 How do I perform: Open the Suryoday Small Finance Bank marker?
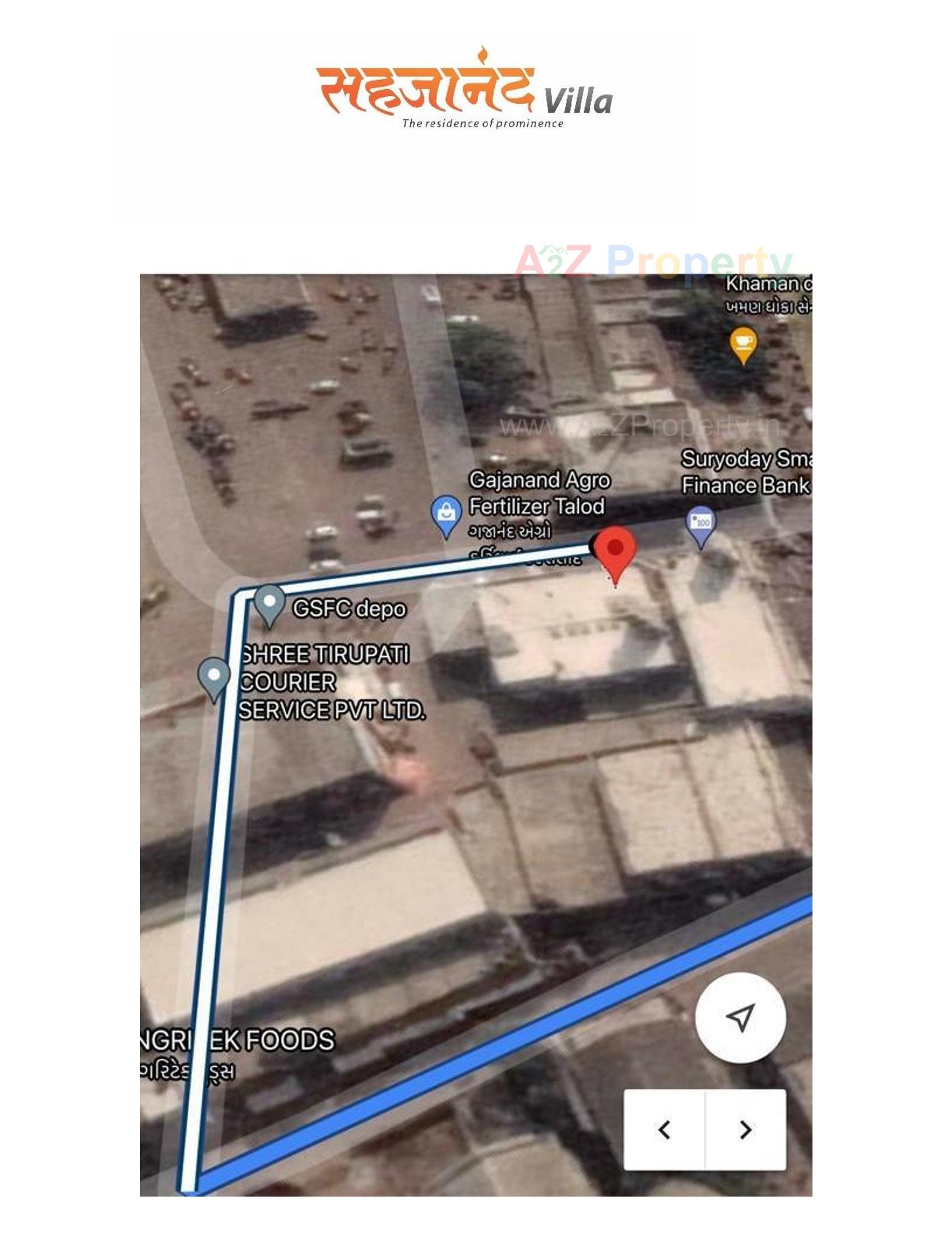(x=700, y=522)
